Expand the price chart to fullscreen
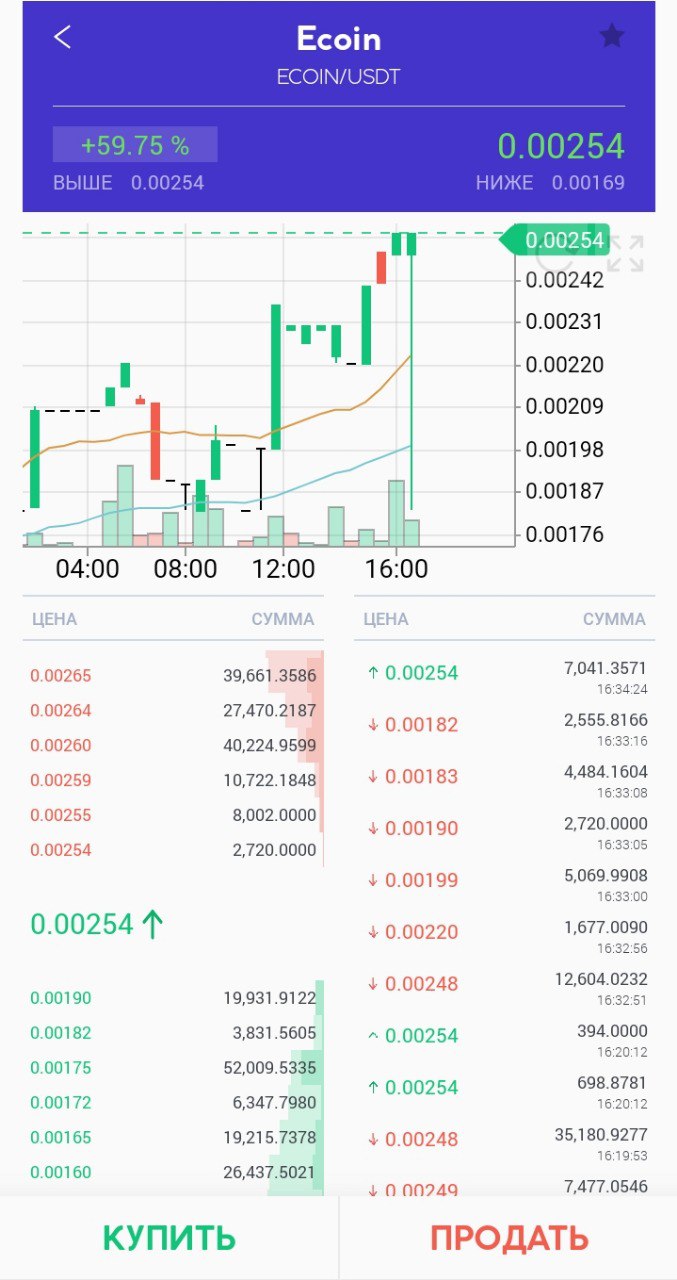This screenshot has width=677, height=1280. (x=625, y=254)
